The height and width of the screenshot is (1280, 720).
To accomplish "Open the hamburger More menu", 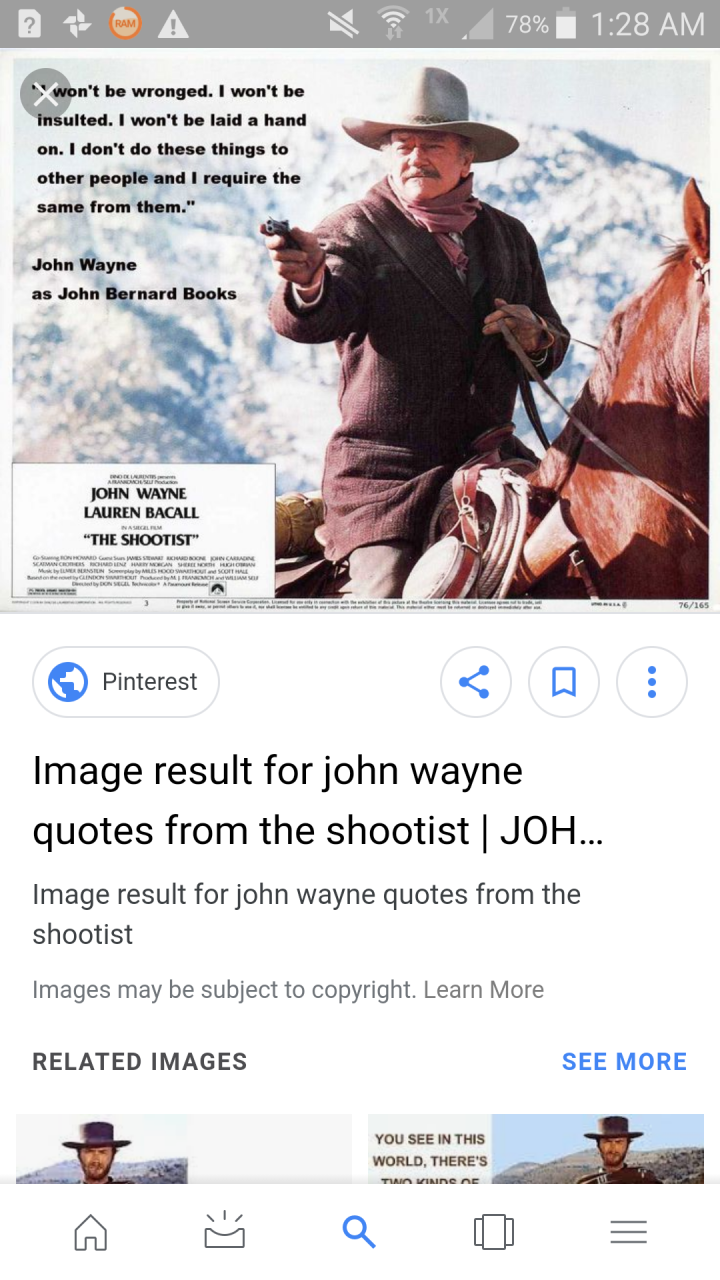I will coord(628,1232).
